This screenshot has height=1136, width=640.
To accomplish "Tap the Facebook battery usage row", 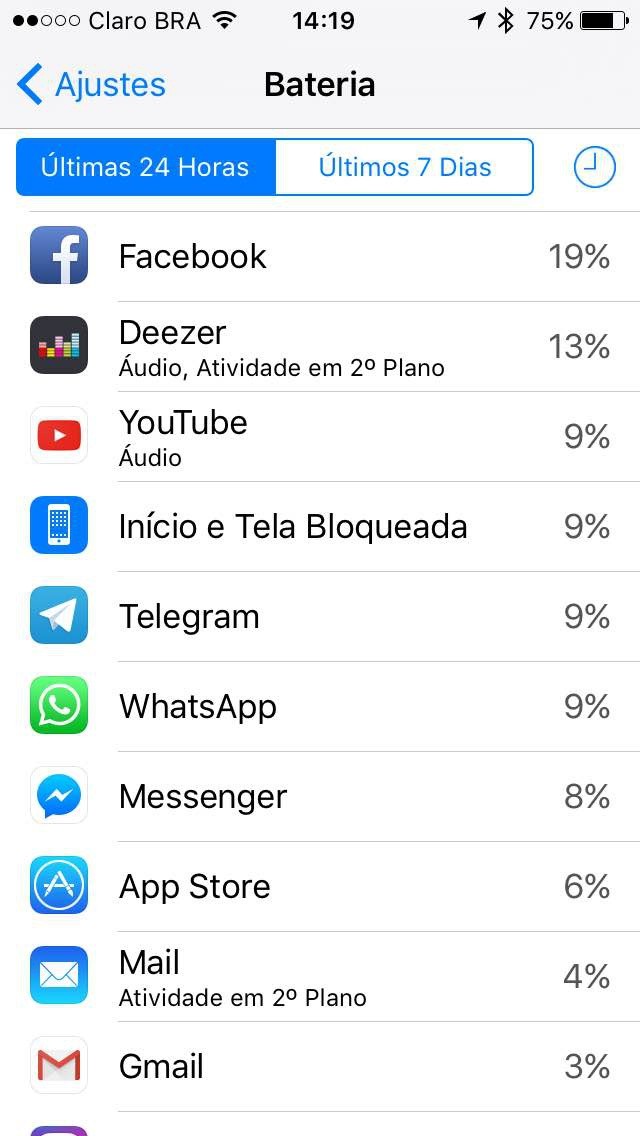I will (320, 256).
